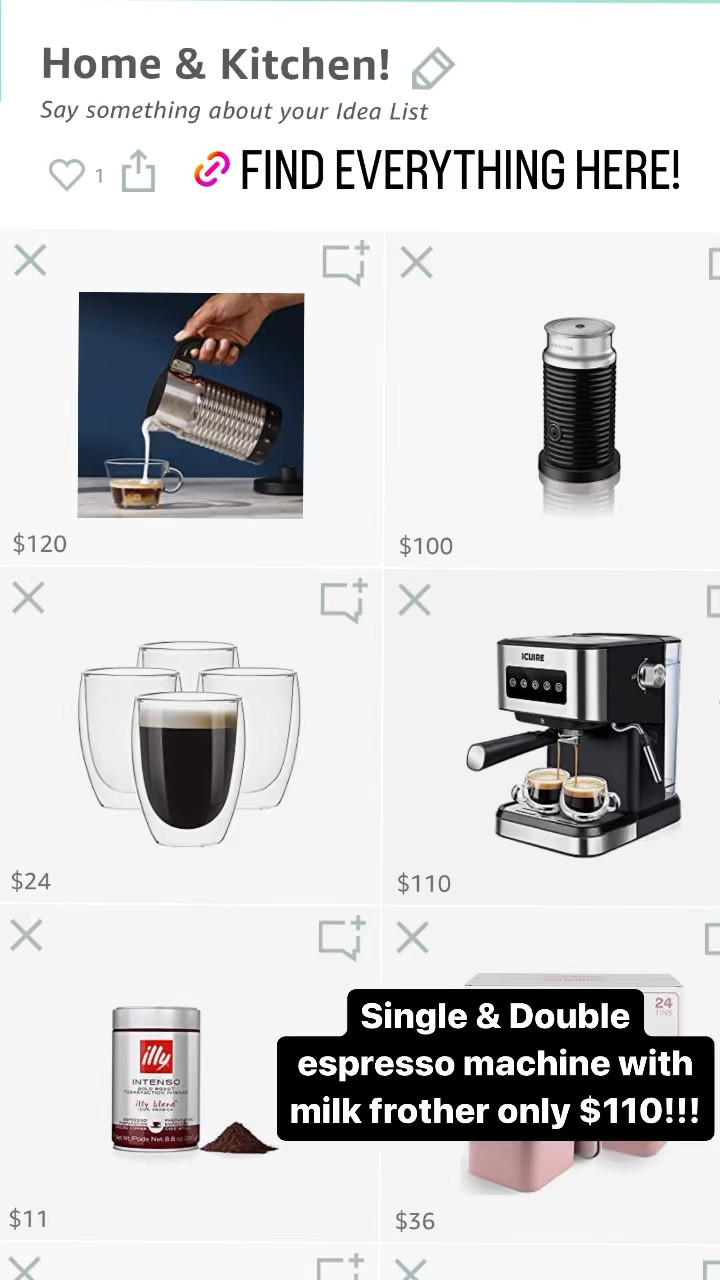Remove the ICUIRE espresso machine
Viewport: 720px width, 1280px height.
414,600
